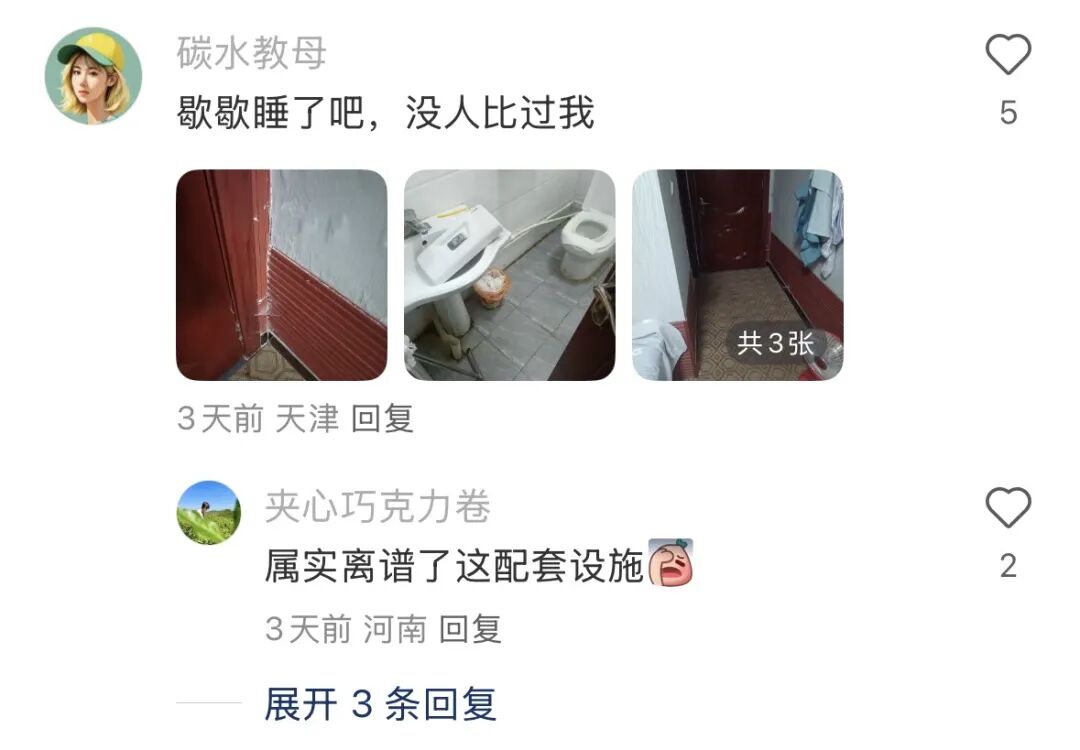Open the username 碳水教母
1080x750 pixels.
(252, 53)
